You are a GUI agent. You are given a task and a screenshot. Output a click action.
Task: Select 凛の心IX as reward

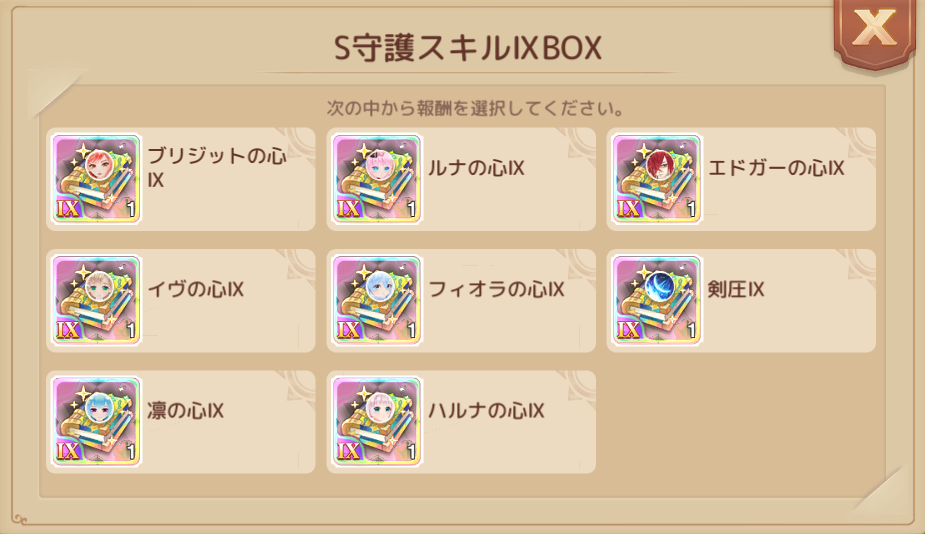pos(181,421)
